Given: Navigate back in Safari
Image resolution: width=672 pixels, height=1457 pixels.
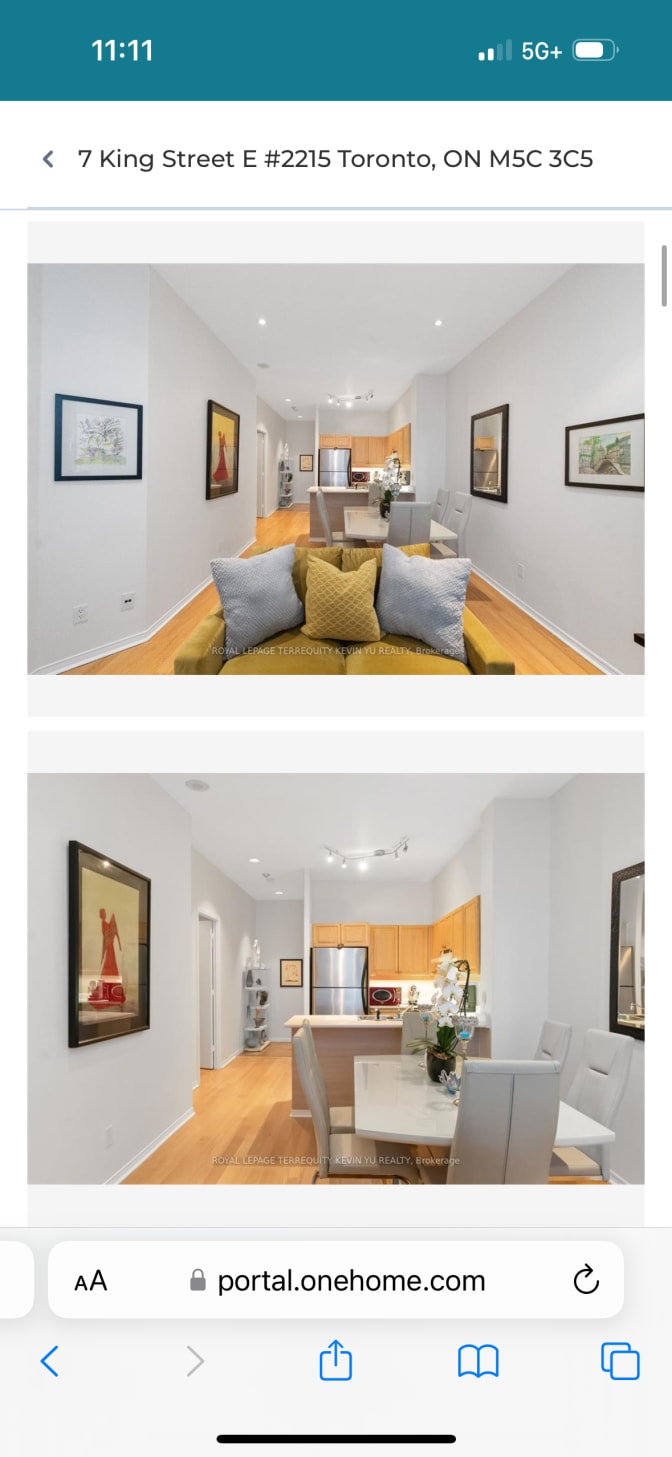Looking at the screenshot, I should 49,1361.
